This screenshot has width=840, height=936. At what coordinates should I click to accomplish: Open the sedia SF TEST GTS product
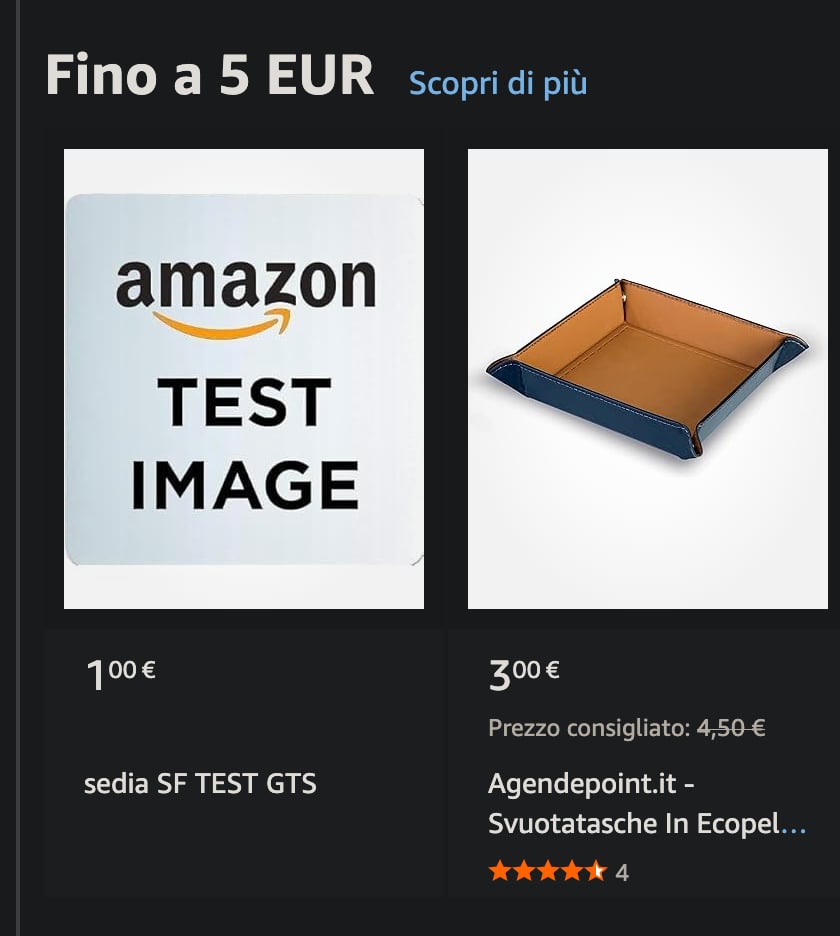pyautogui.click(x=200, y=783)
